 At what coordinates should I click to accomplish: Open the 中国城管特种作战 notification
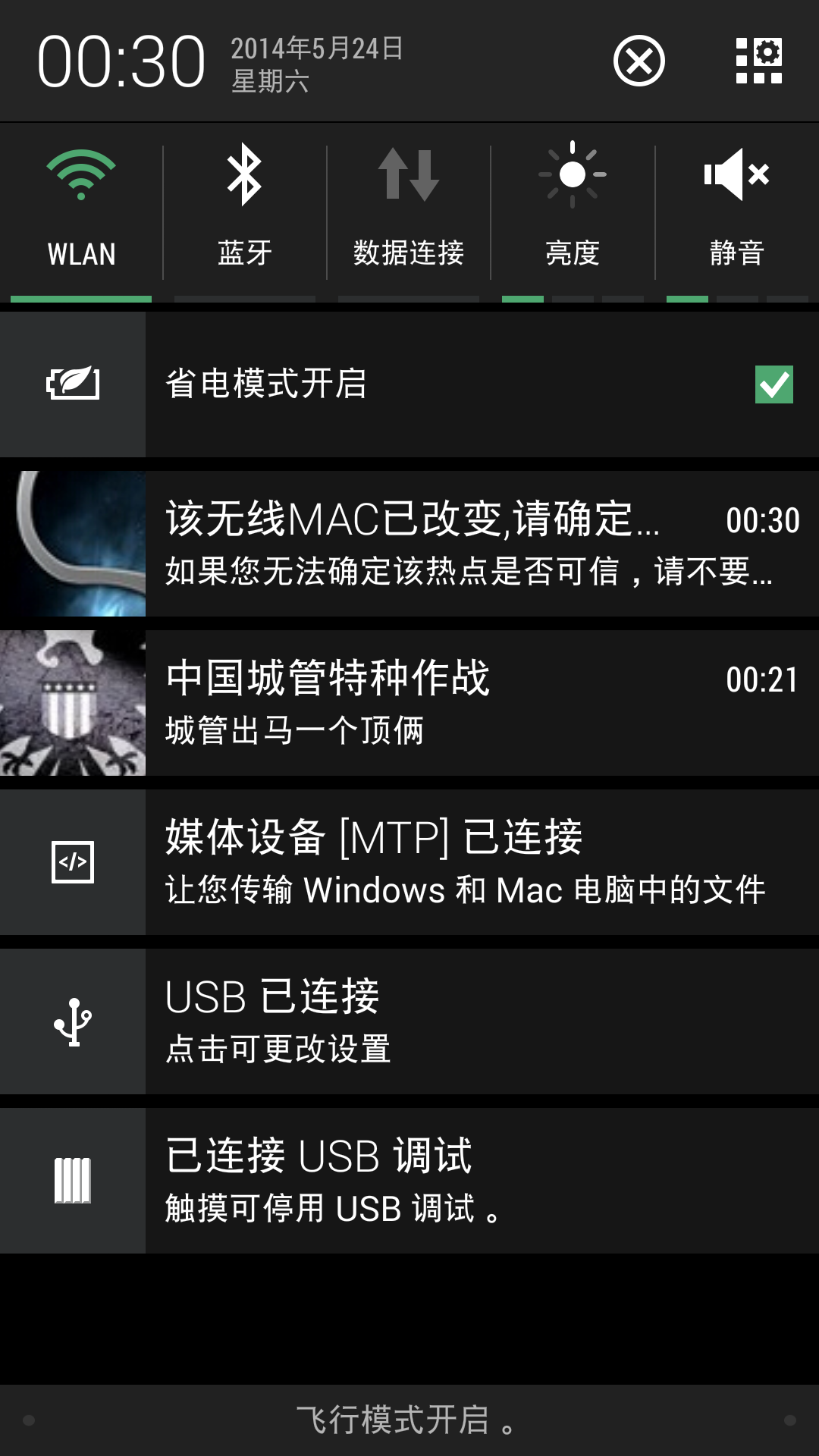[470, 703]
